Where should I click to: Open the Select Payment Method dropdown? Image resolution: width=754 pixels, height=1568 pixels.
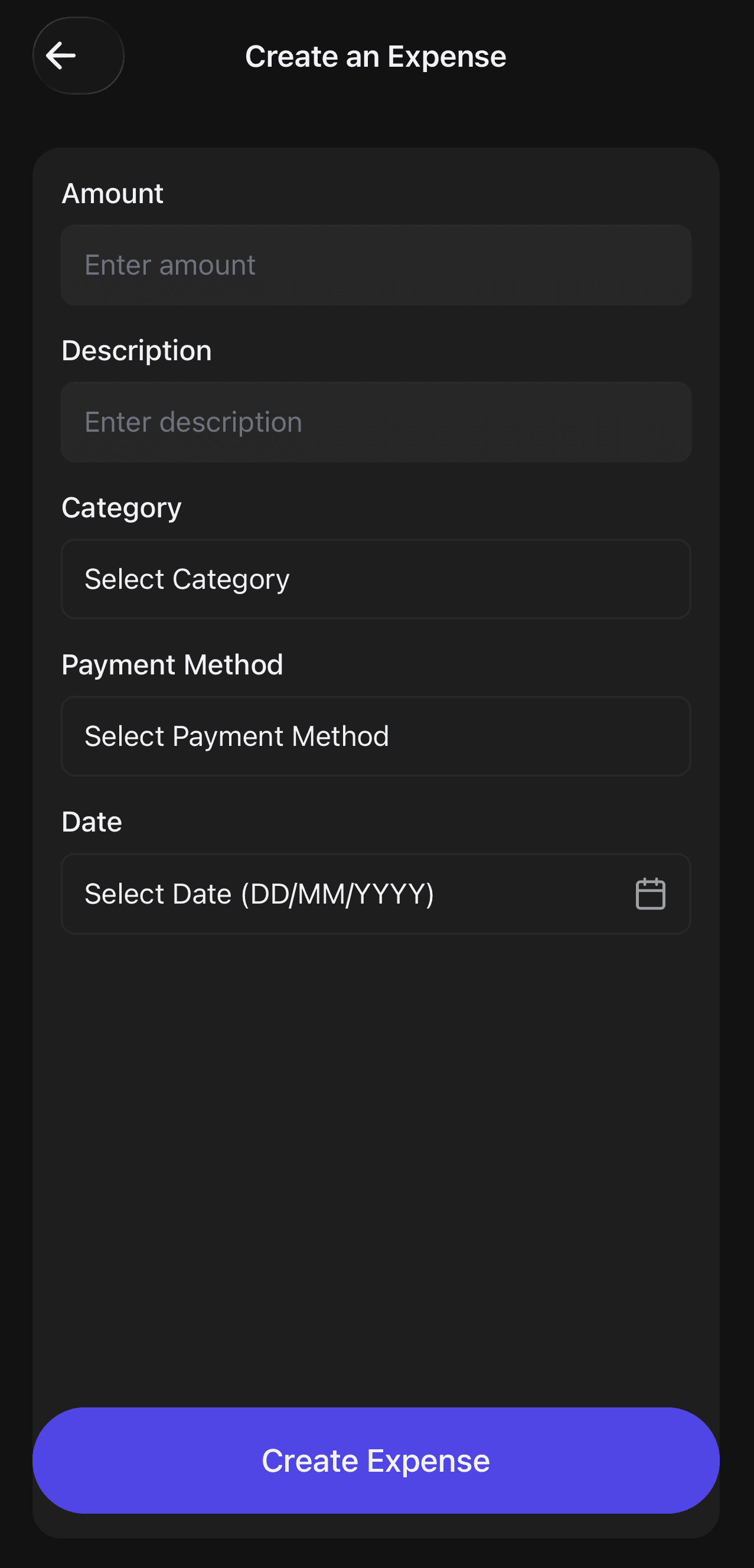pyautogui.click(x=375, y=736)
